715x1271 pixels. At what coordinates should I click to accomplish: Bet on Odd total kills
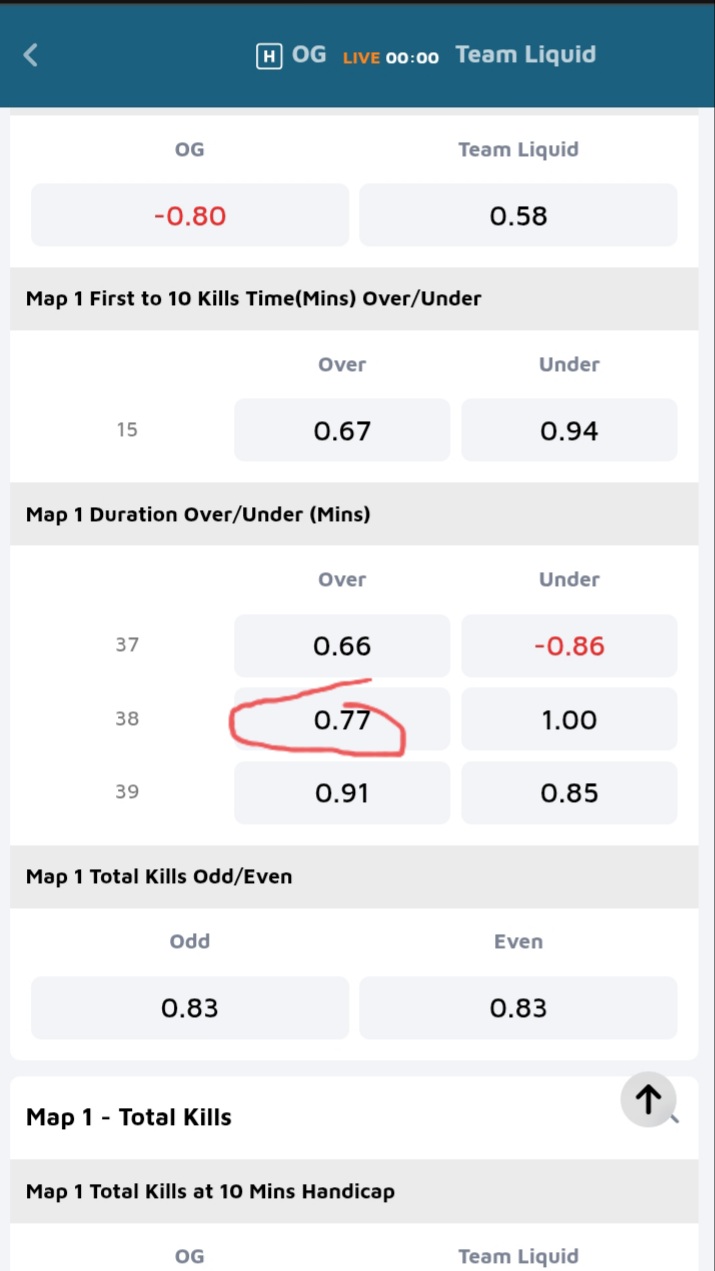pyautogui.click(x=190, y=1008)
